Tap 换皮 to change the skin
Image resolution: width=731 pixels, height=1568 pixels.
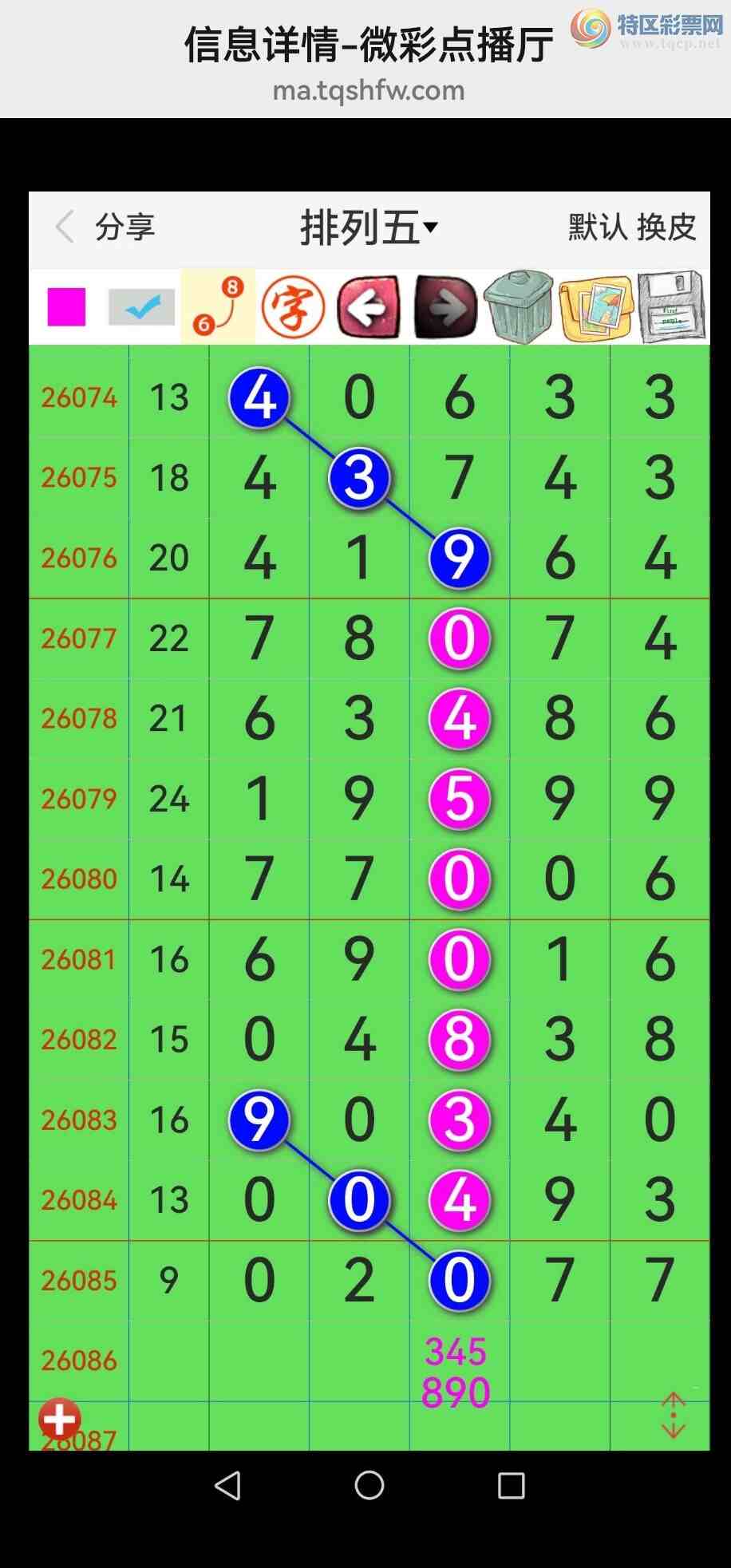tap(666, 227)
